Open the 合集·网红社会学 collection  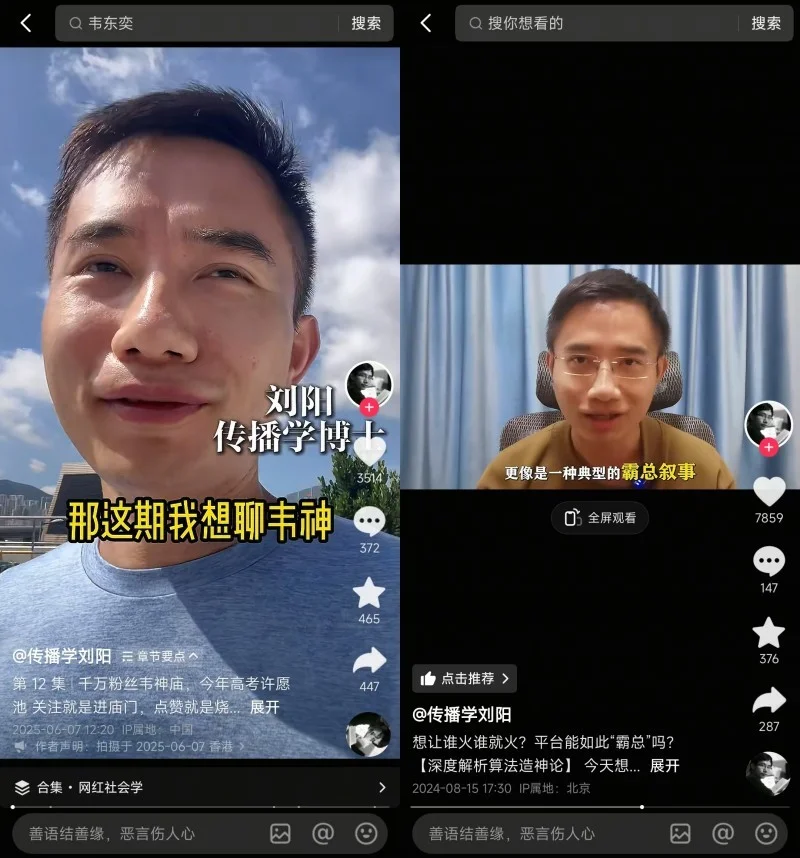point(200,787)
